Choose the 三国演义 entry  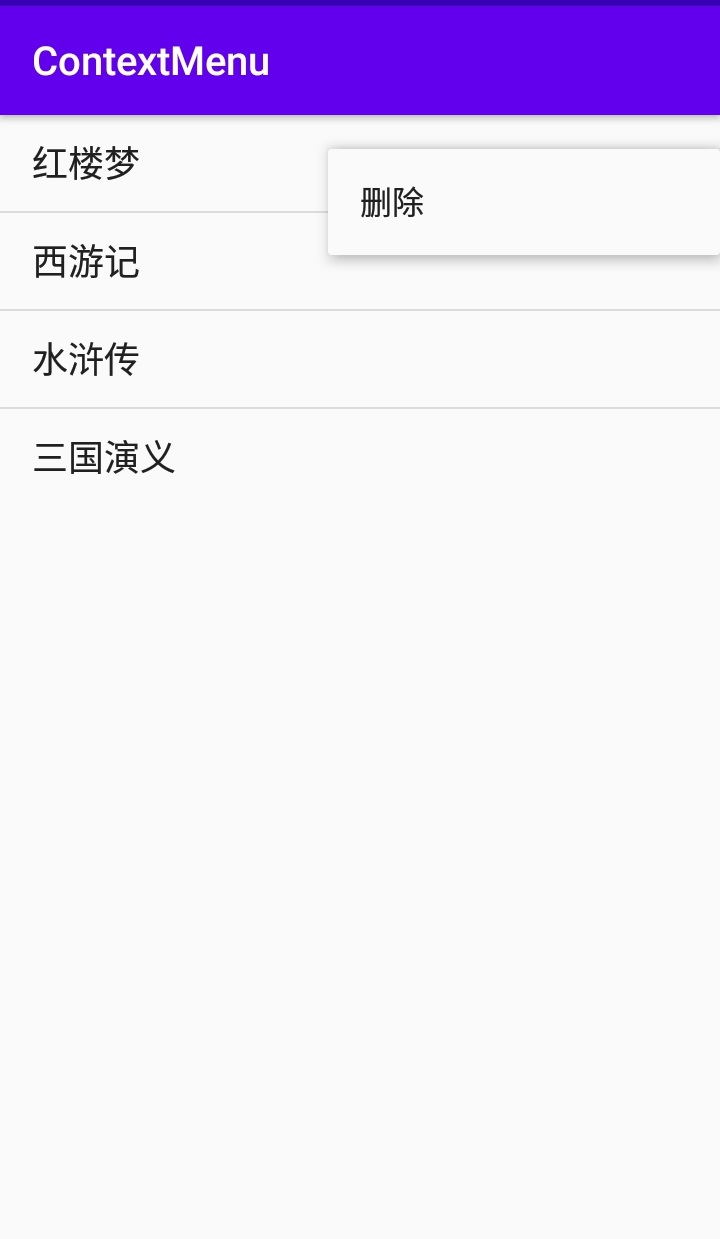pos(105,458)
